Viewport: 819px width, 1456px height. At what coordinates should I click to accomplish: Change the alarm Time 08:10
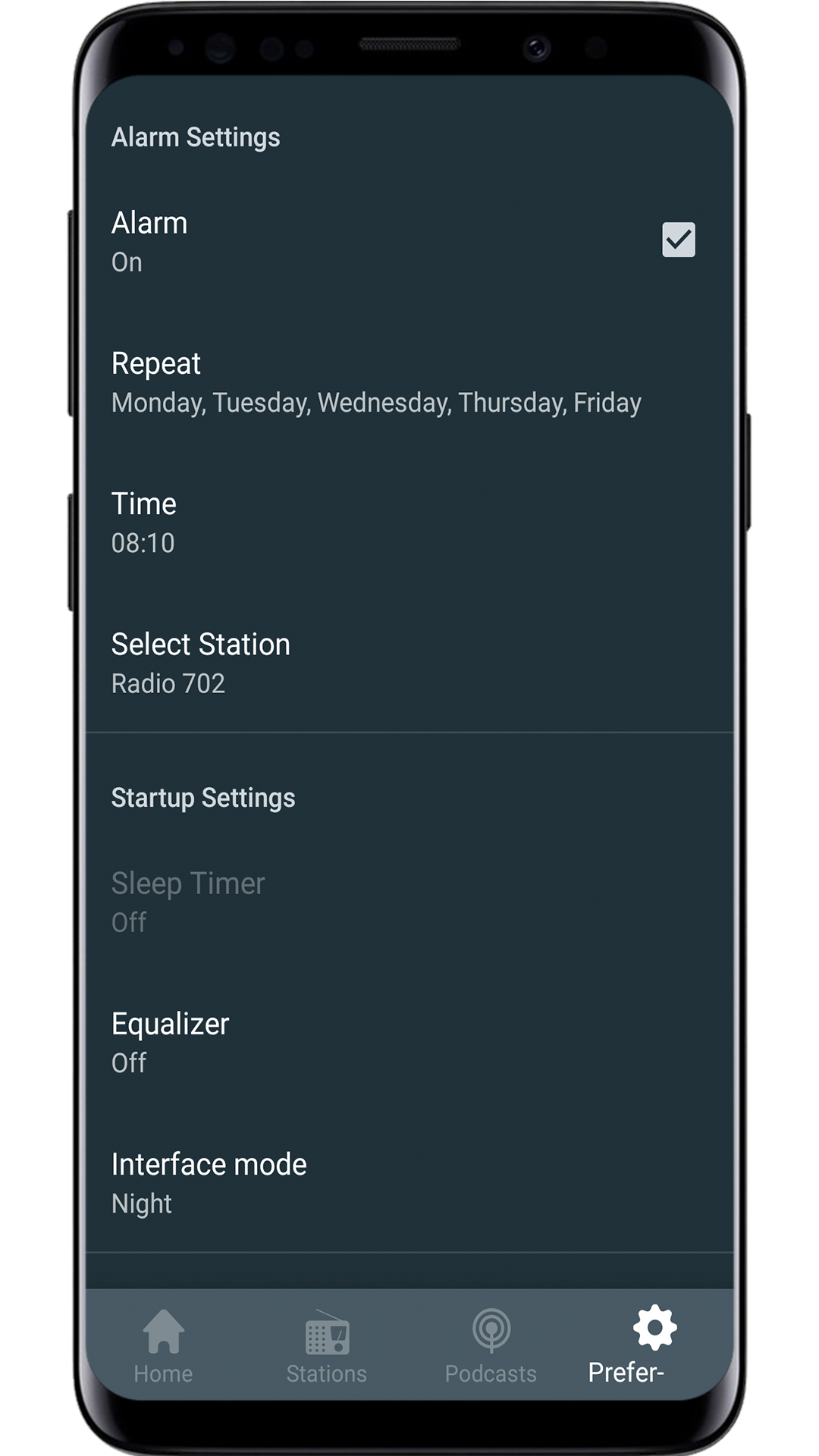tap(144, 523)
